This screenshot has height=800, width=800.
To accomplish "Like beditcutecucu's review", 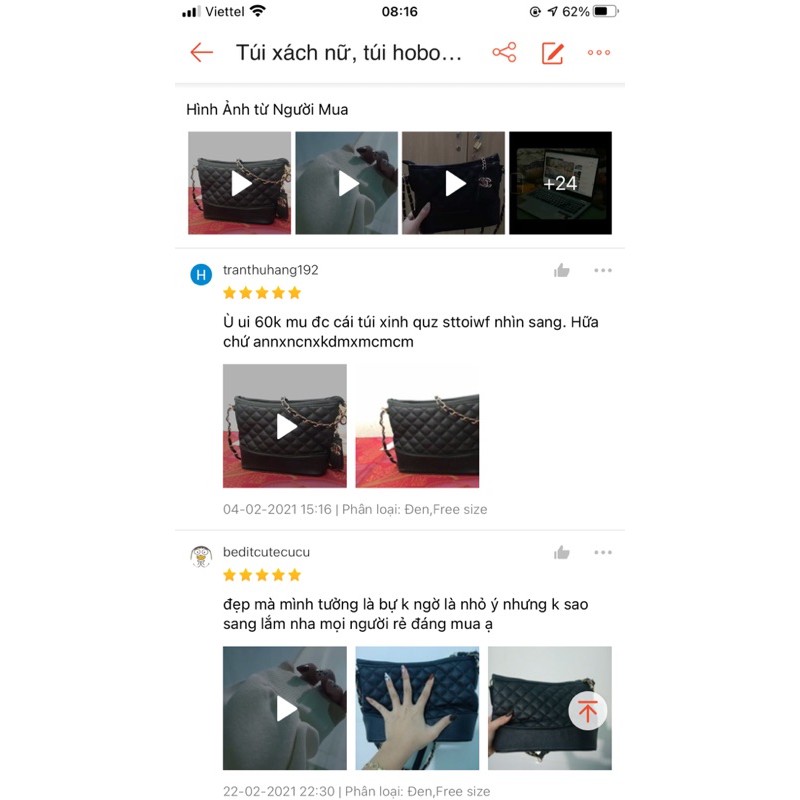I will [x=562, y=552].
